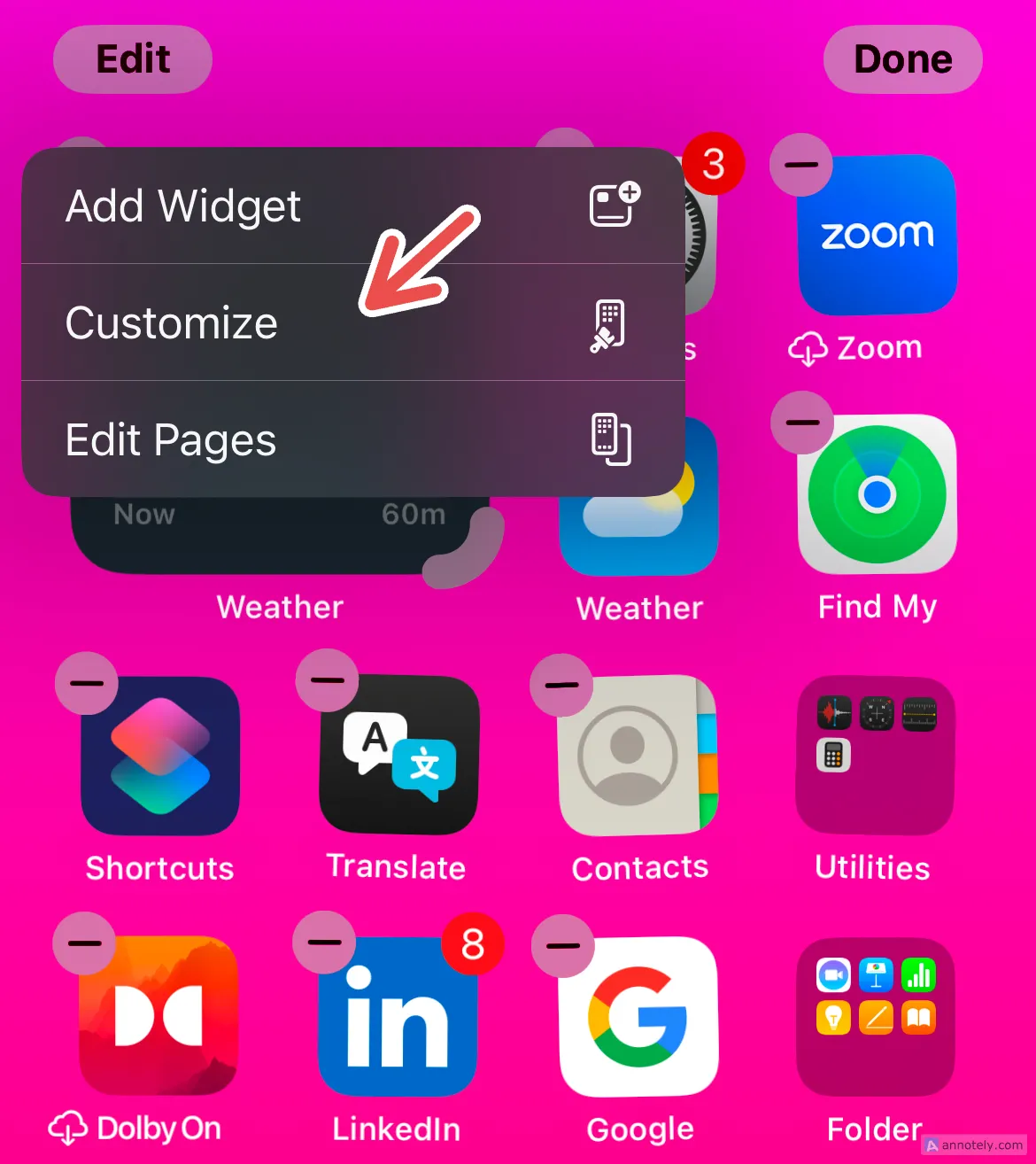Launch the Dolby On app
Viewport: 1036px width, 1164px height.
[159, 1016]
